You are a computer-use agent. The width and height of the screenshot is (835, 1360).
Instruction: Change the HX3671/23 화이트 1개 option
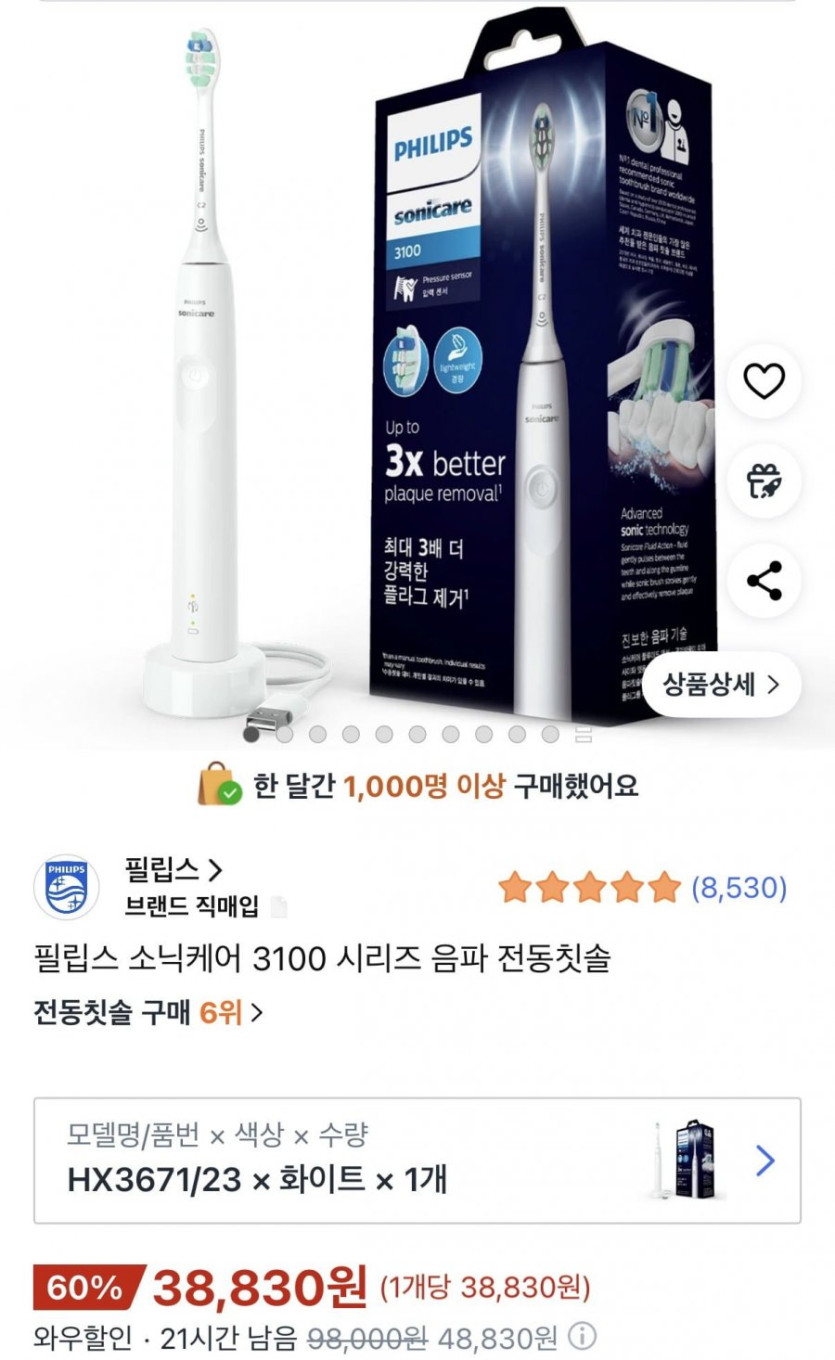pos(417,1160)
